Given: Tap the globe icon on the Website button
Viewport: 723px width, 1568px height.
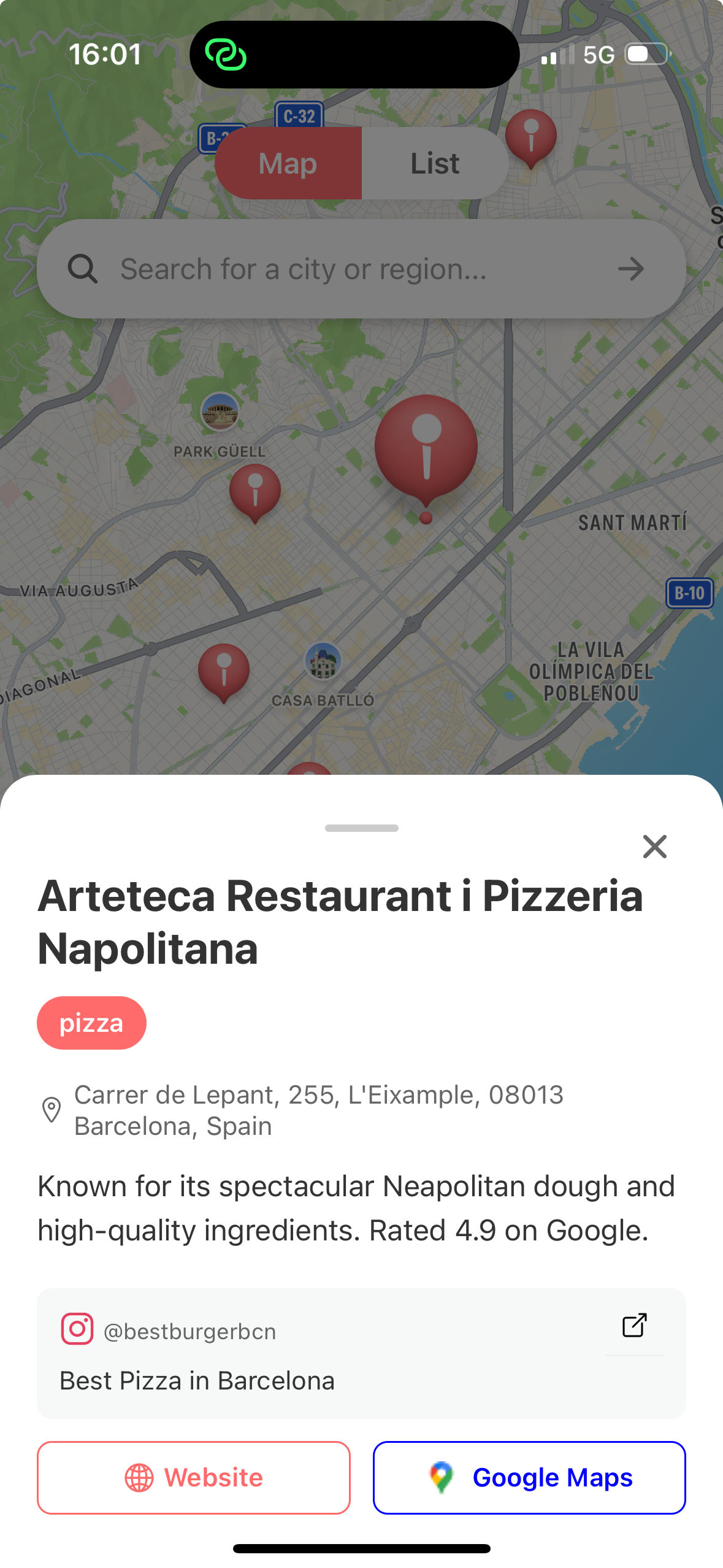Looking at the screenshot, I should 140,1477.
